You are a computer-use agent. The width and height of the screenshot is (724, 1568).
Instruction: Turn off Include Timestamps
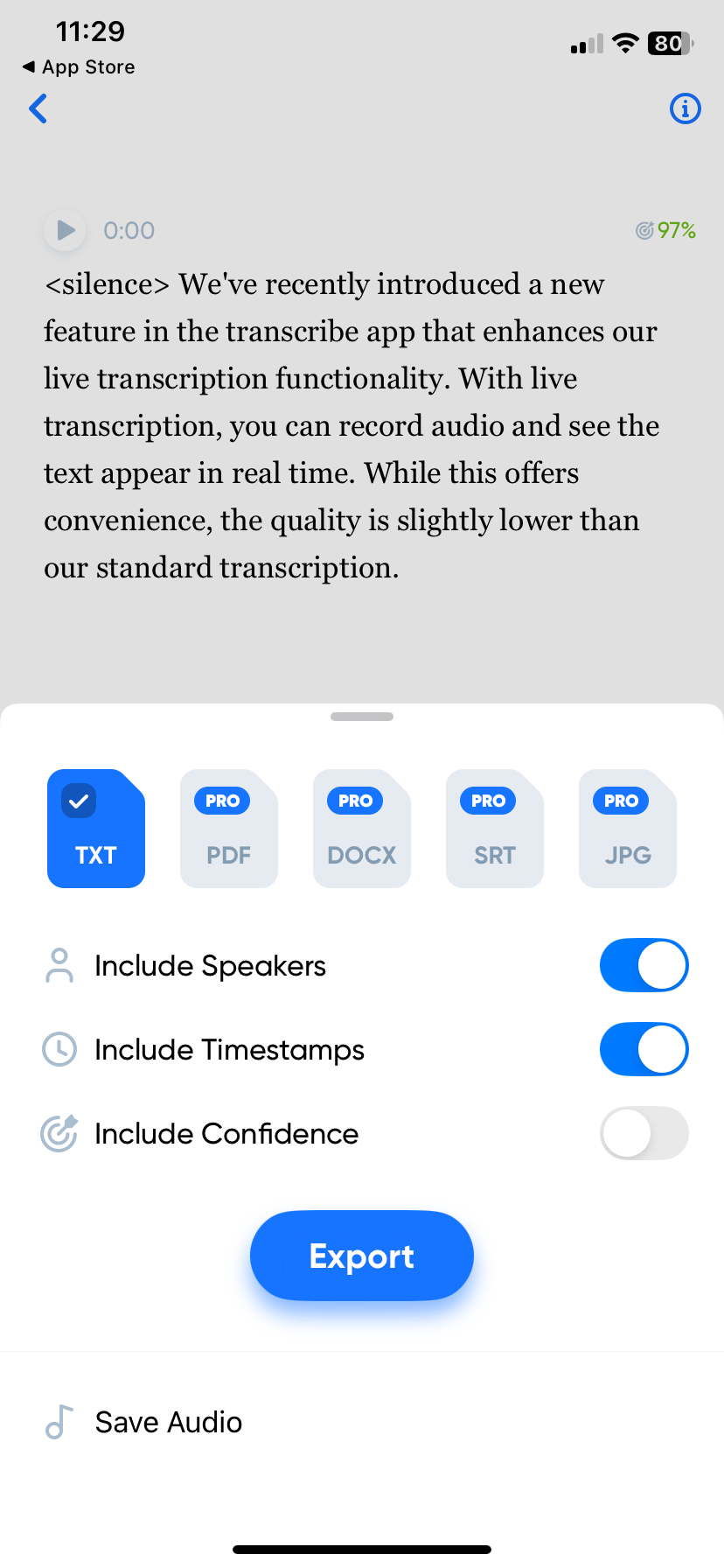pos(644,1049)
